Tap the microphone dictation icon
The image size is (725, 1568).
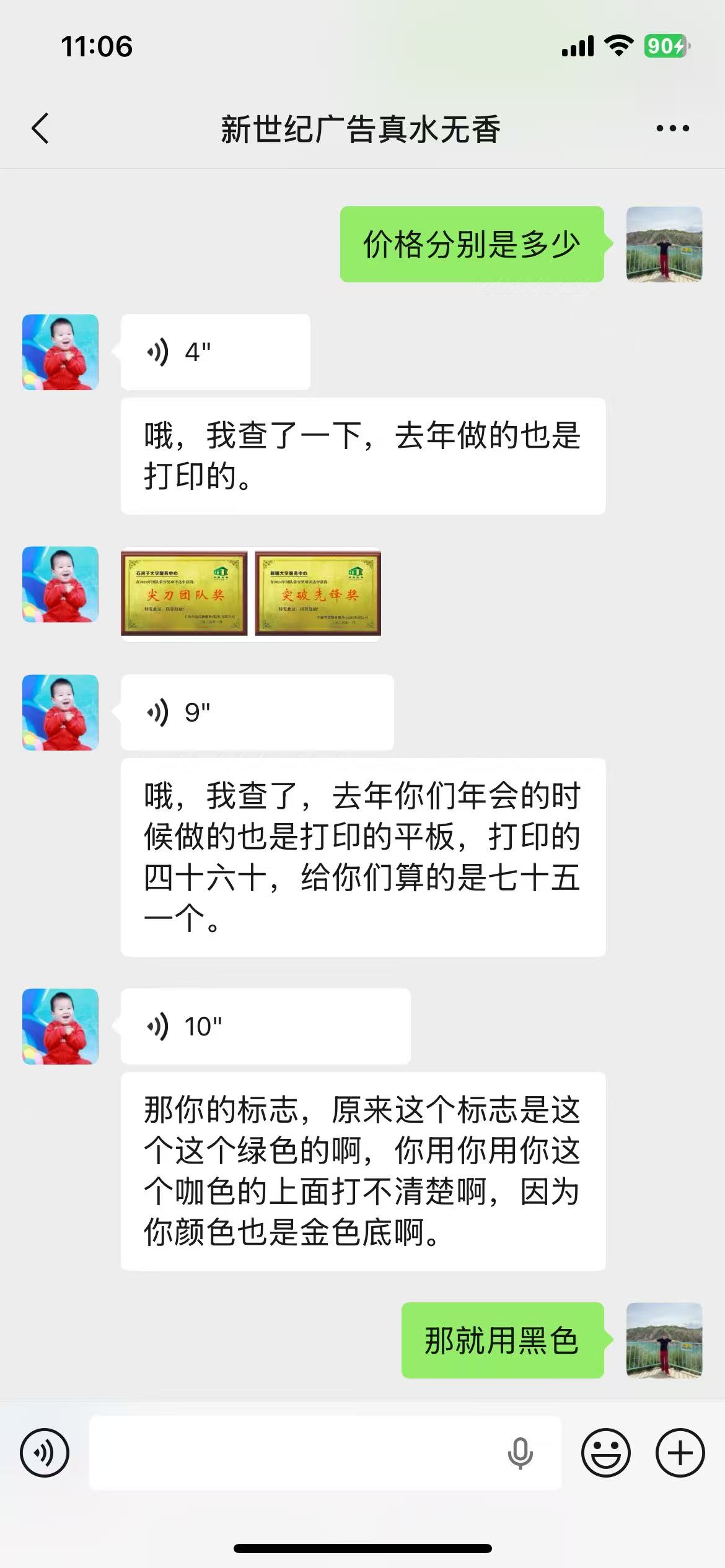click(520, 1453)
